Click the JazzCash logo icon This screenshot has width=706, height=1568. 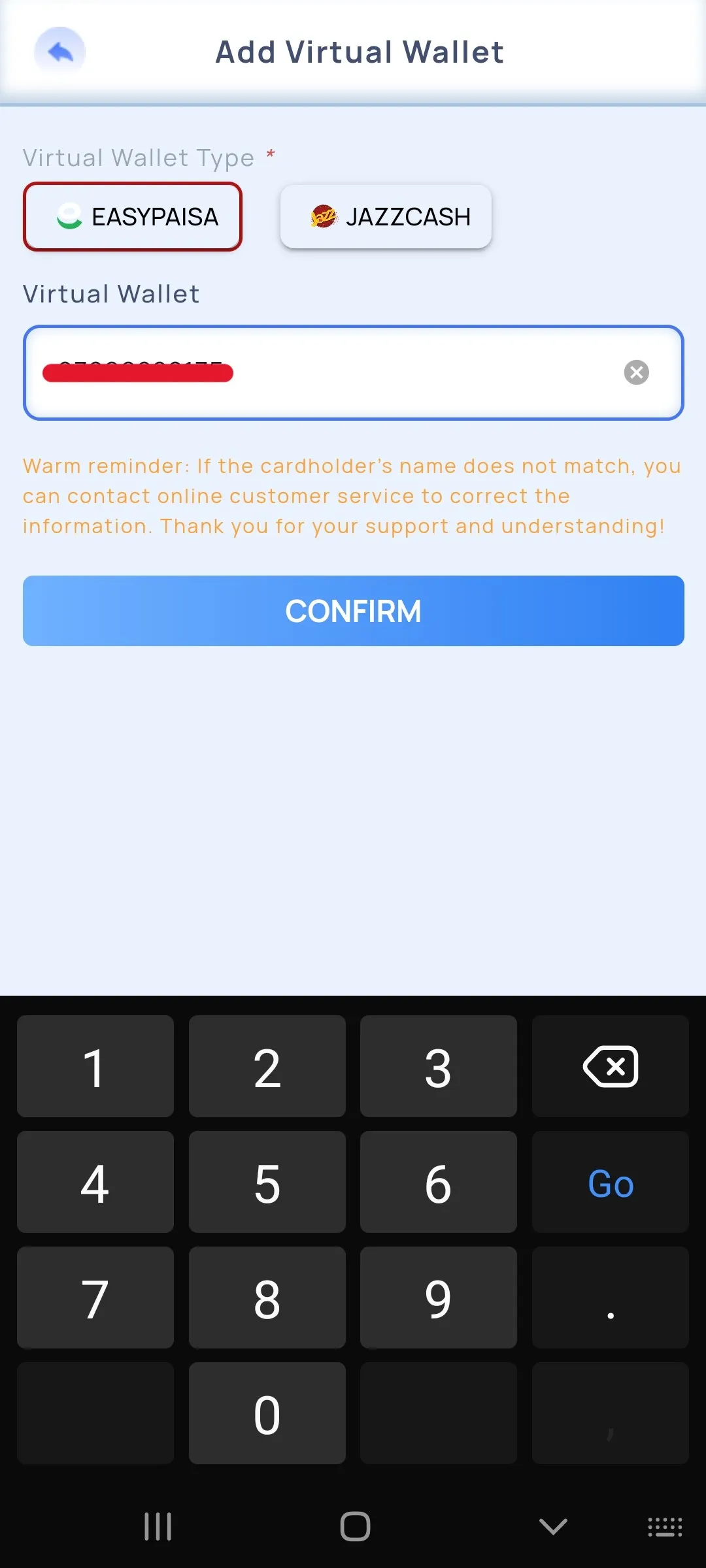322,216
